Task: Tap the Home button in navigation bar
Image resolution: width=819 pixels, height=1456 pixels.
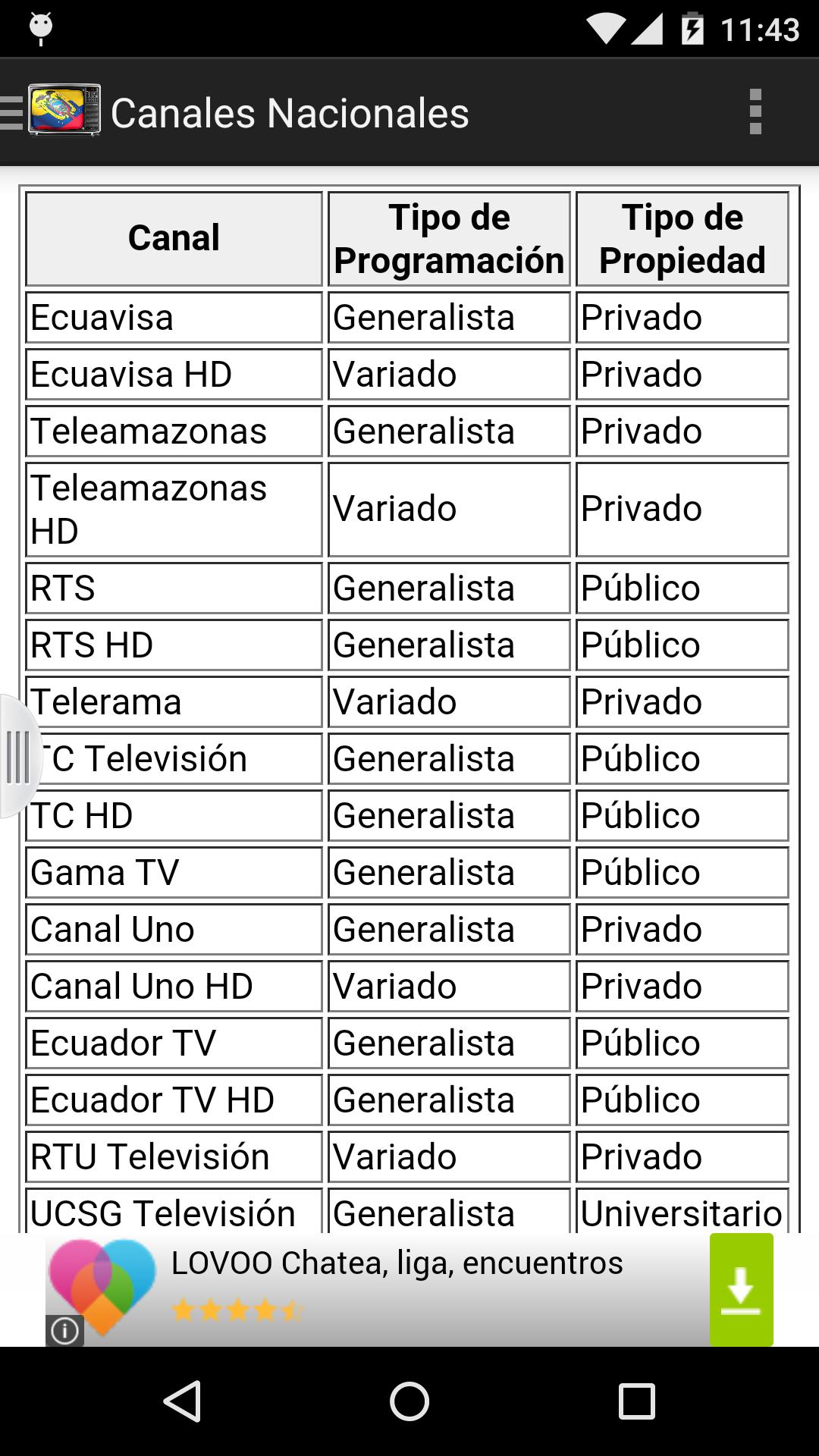Action: coord(409,1399)
